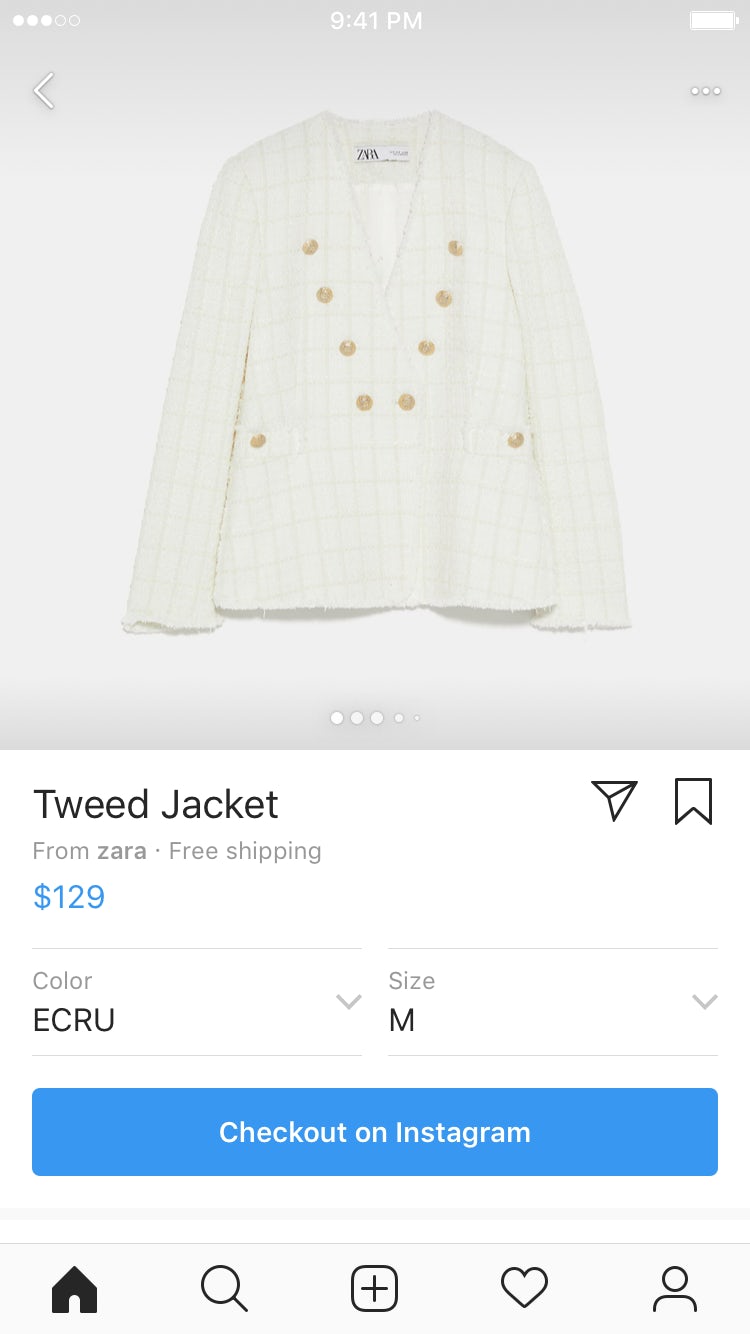Navigate back with the top-left chevron
Screen dimensions: 750x1334
point(43,90)
